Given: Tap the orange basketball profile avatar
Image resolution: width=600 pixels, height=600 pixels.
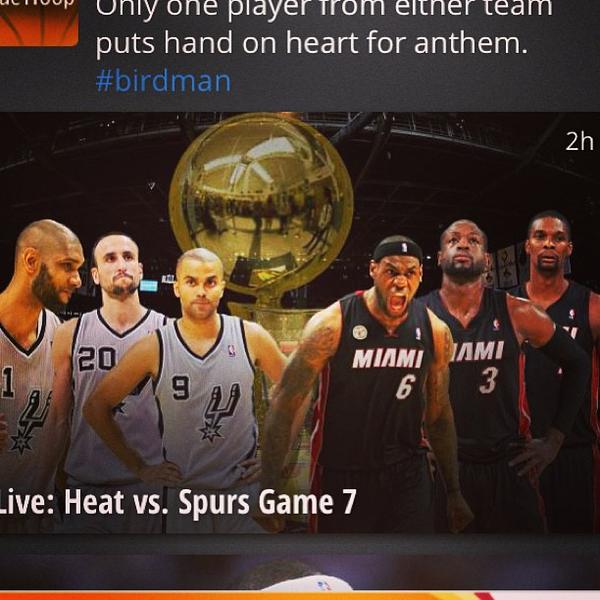Looking at the screenshot, I should 38,20.
